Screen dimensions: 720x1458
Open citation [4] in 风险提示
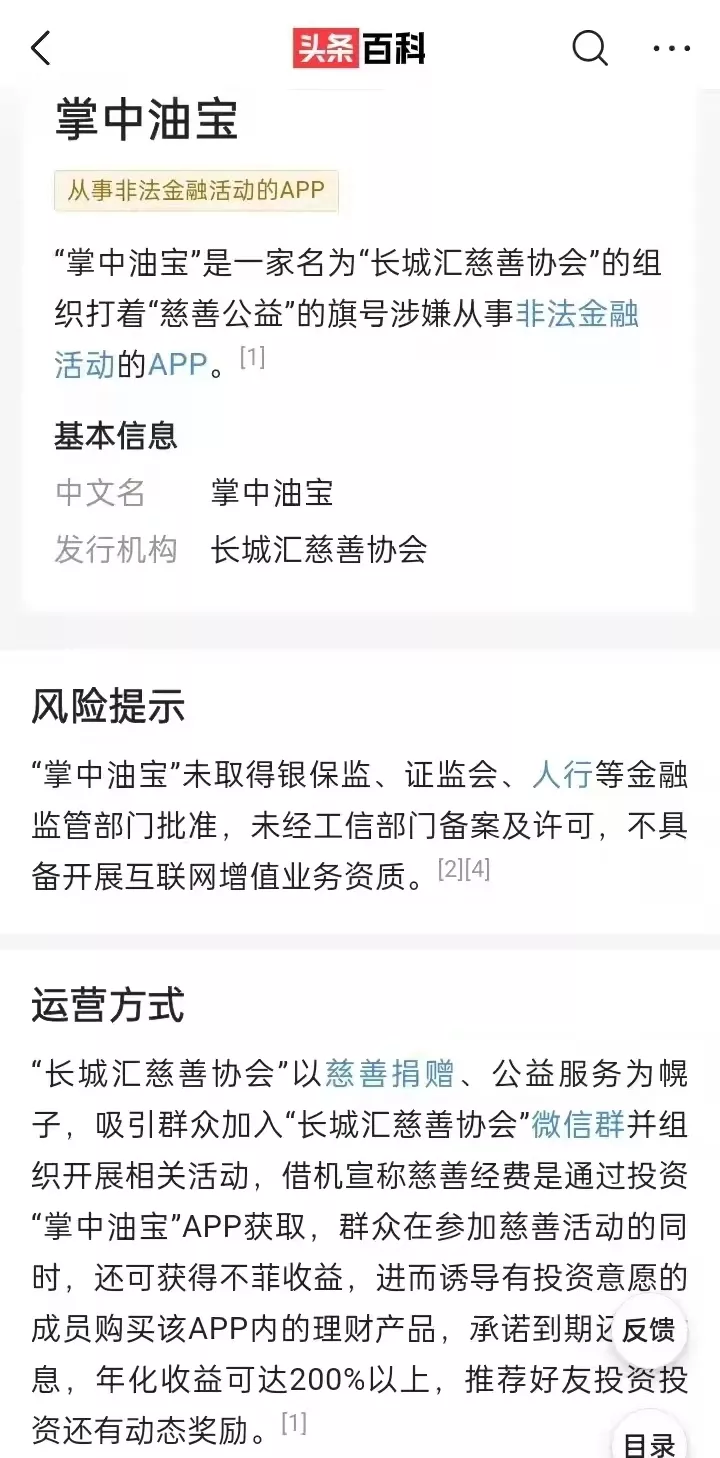pos(477,870)
